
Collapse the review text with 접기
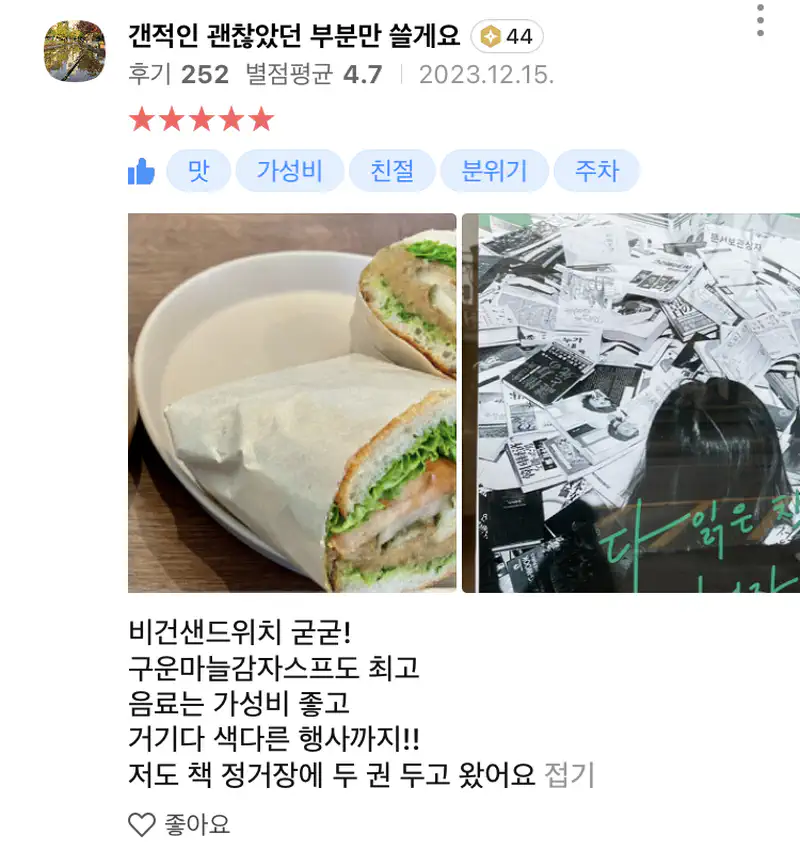click(x=569, y=774)
